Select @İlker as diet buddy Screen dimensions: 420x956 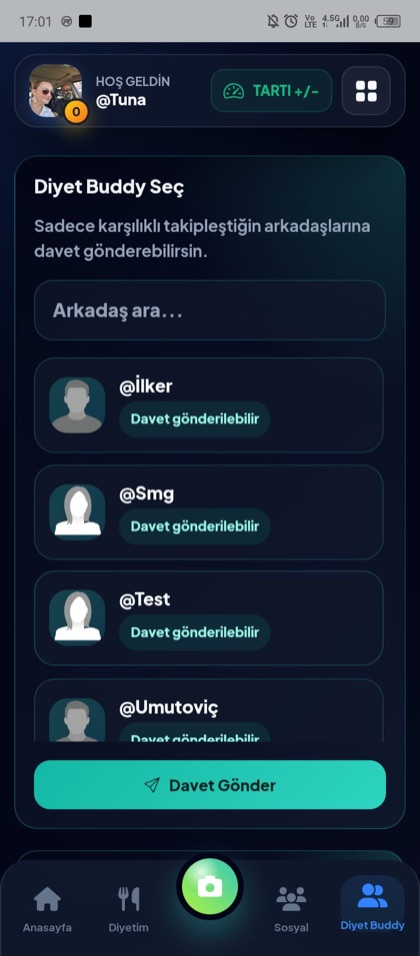pos(208,405)
